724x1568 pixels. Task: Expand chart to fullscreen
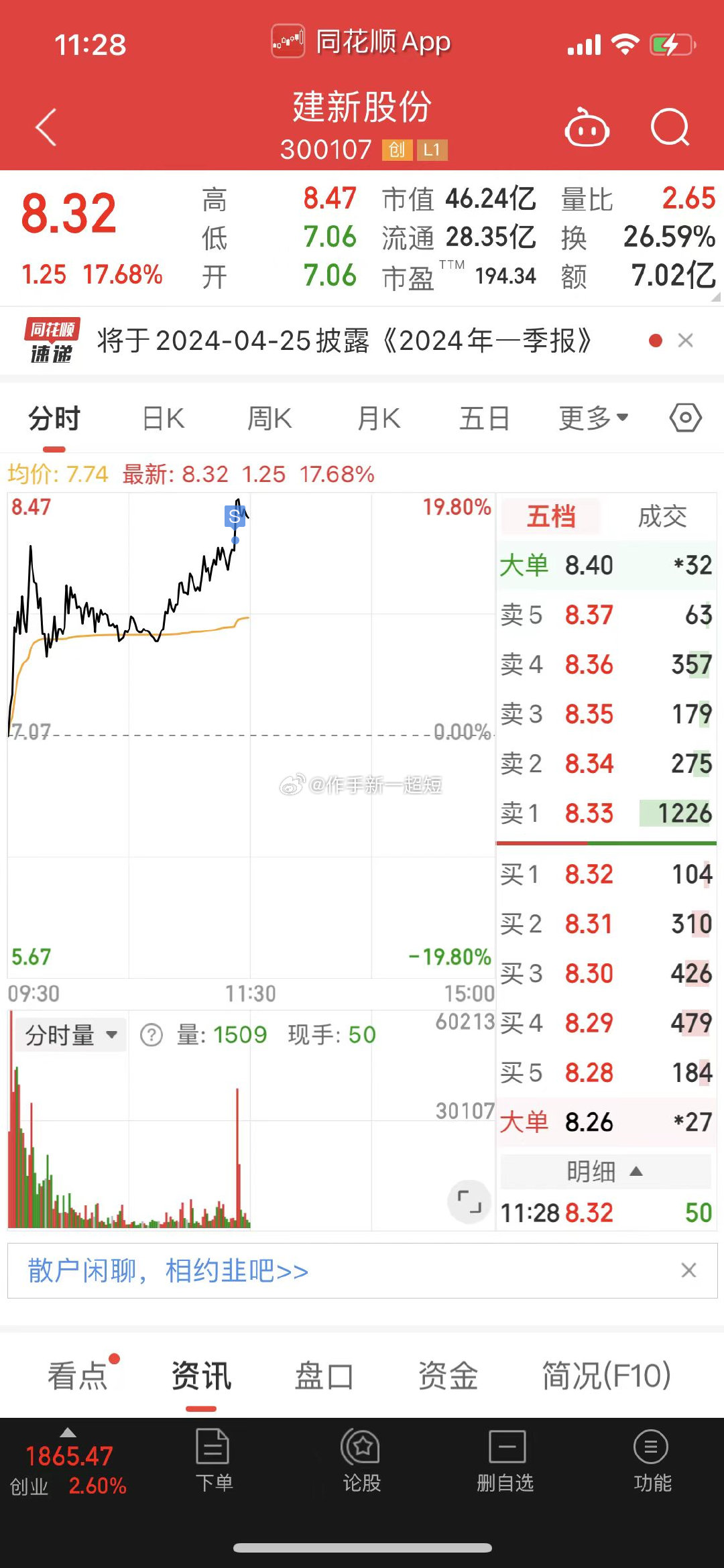tap(469, 1201)
